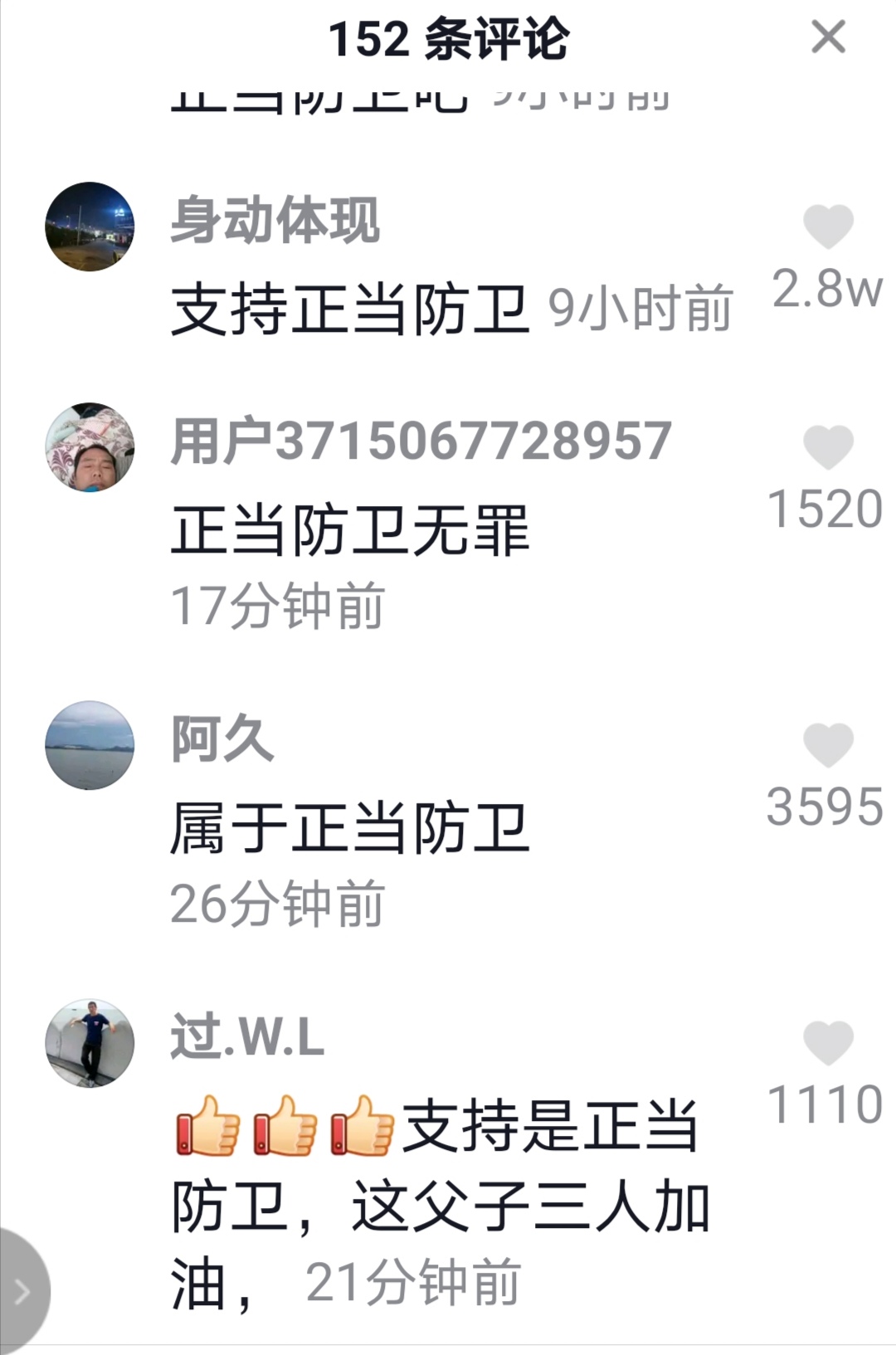Open 身动体现's profile avatar
Screen dimensions: 896x1355
(90, 227)
